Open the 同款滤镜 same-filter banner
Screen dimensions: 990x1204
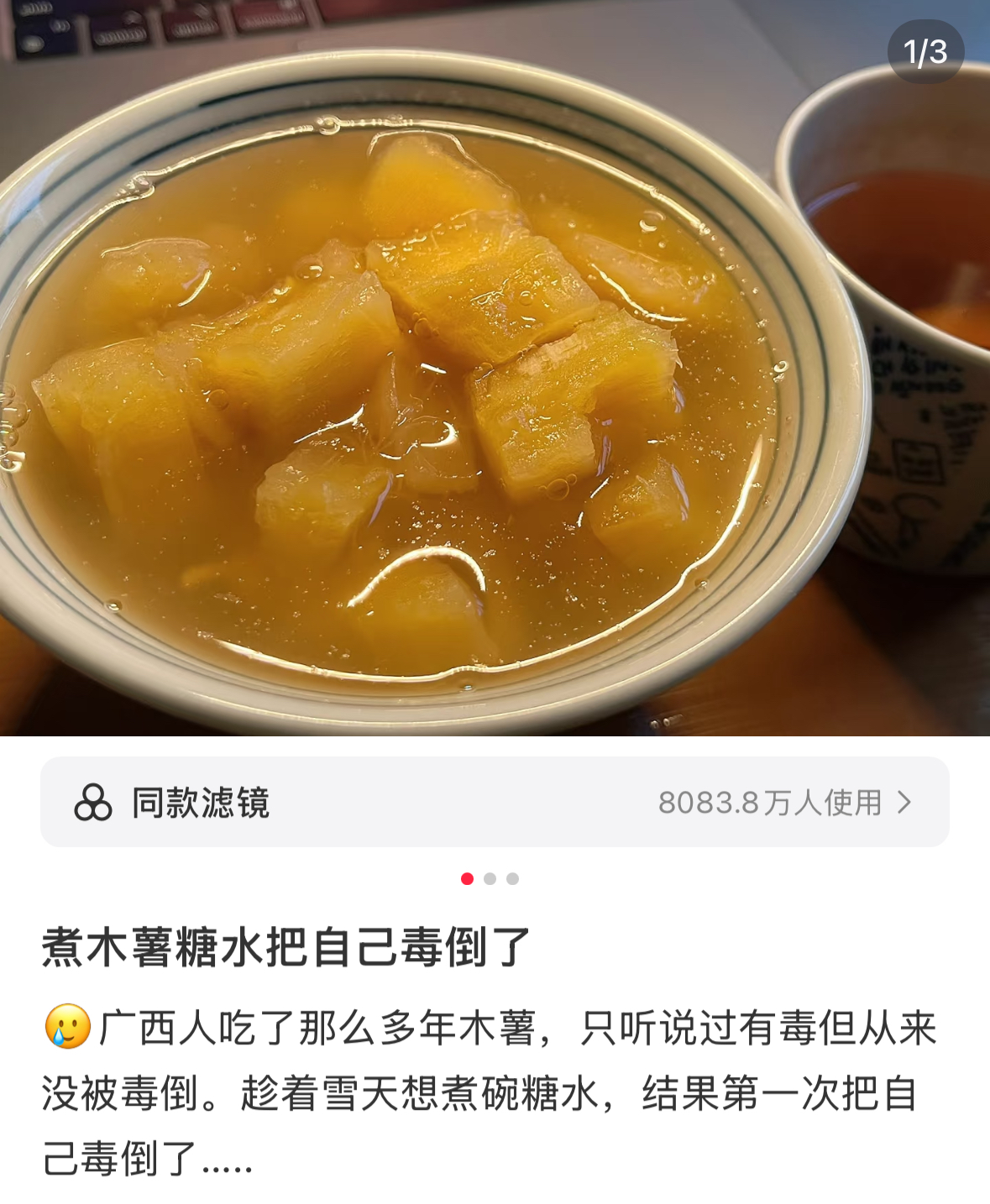pyautogui.click(x=494, y=802)
